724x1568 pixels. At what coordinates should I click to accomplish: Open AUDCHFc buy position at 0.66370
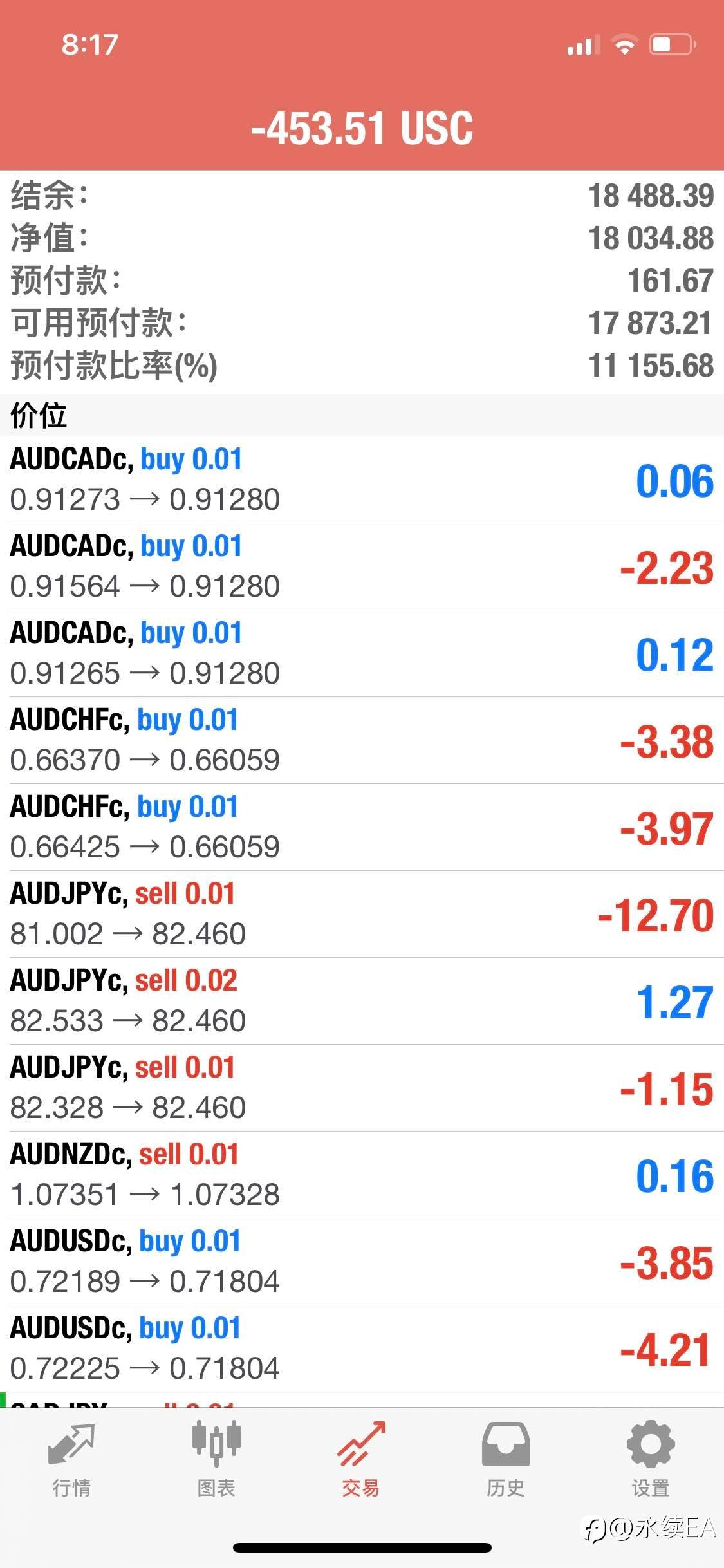point(362,740)
